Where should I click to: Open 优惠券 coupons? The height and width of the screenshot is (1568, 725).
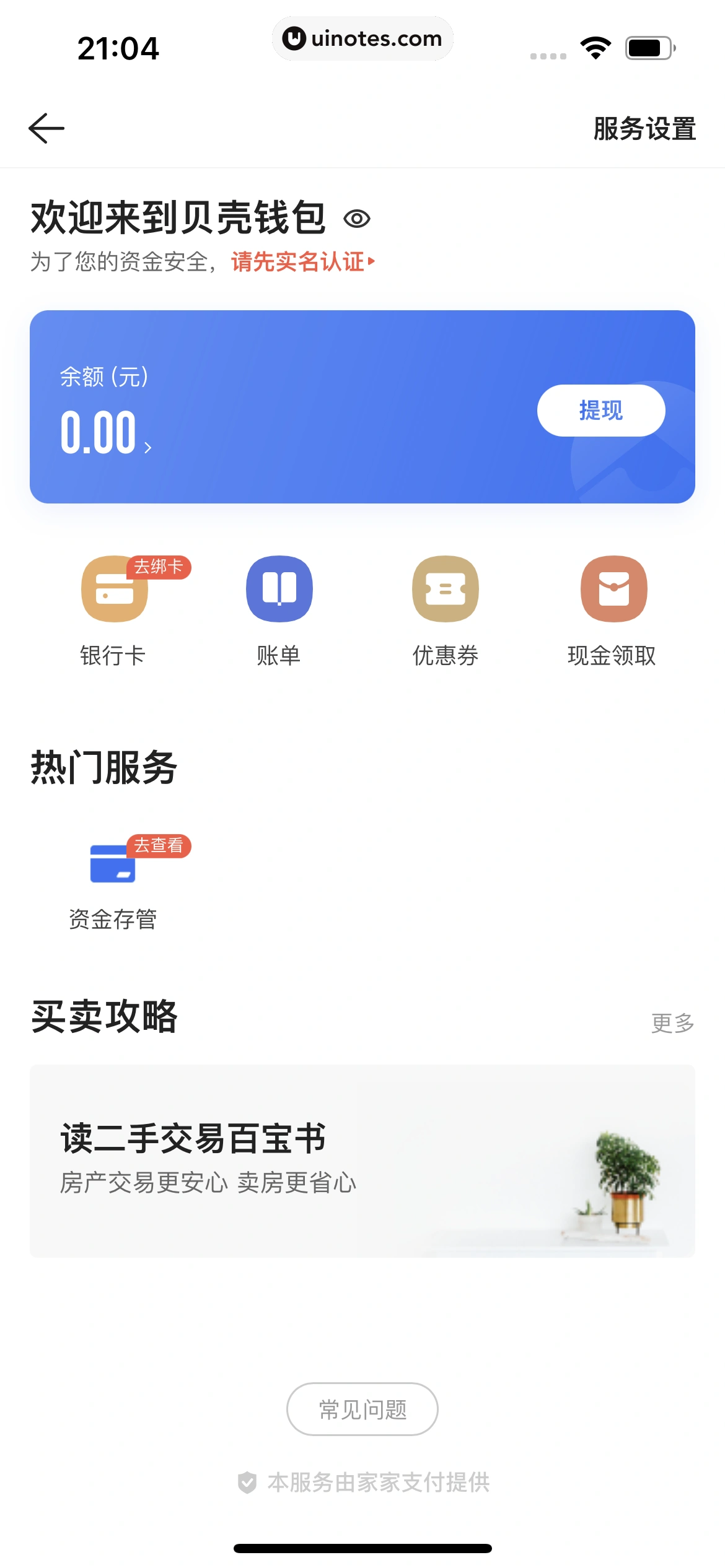[x=446, y=610]
